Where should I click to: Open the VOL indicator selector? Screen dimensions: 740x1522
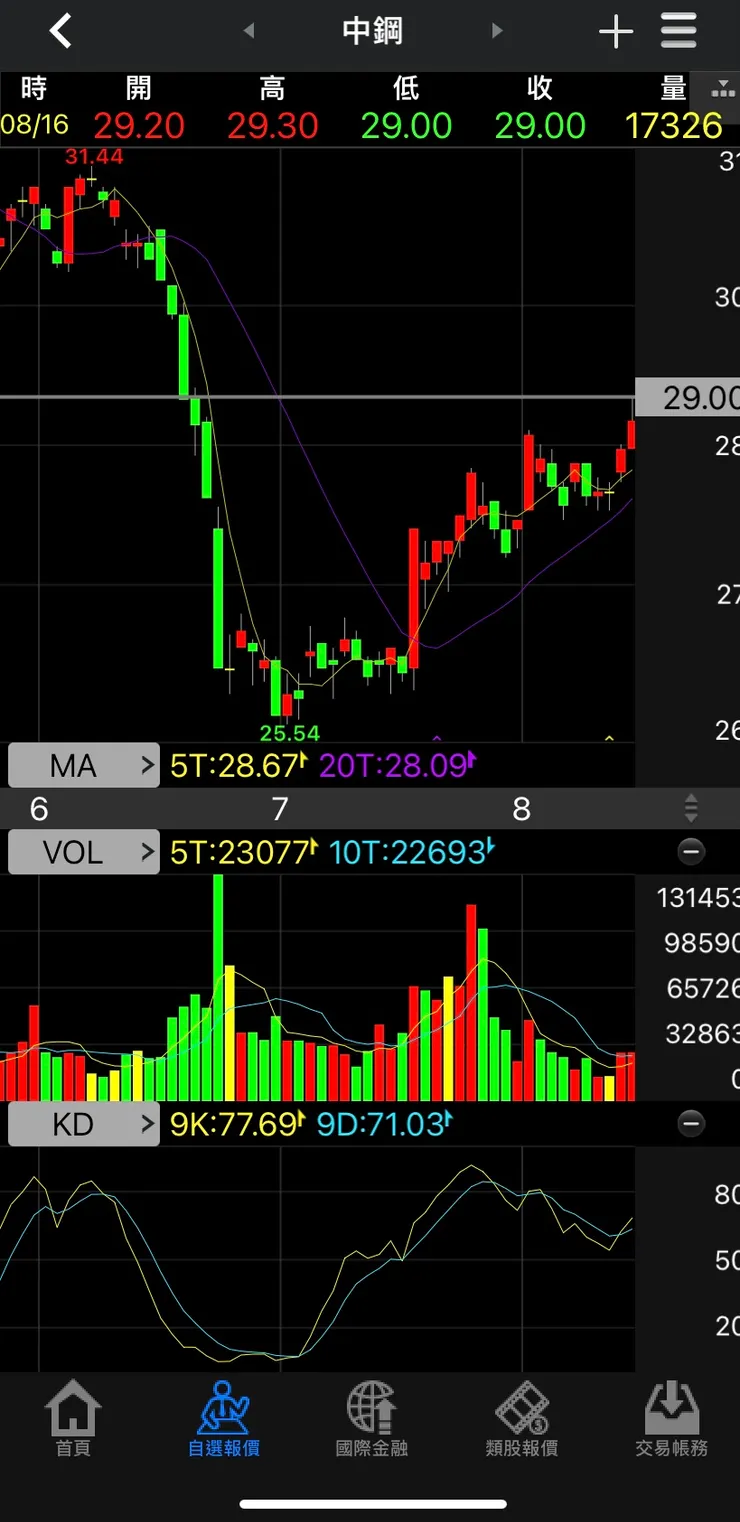(83, 852)
